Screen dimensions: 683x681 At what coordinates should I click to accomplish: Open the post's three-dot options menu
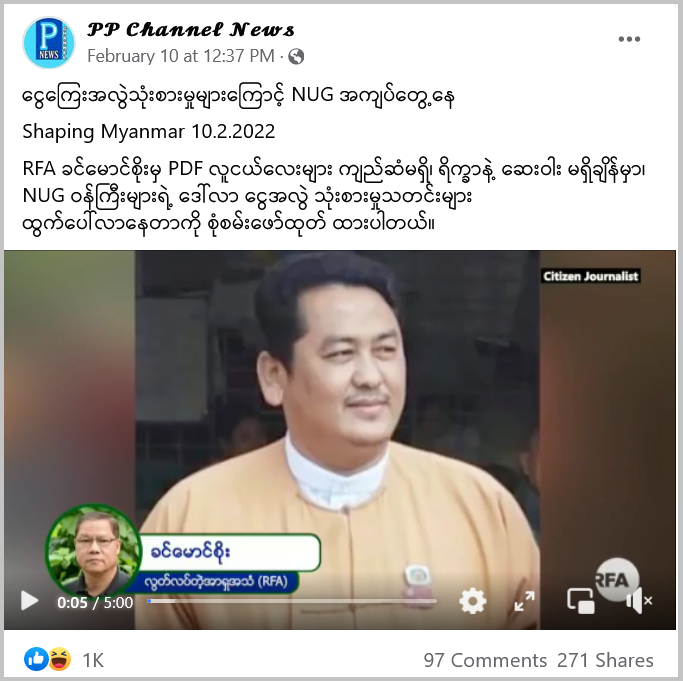629,39
